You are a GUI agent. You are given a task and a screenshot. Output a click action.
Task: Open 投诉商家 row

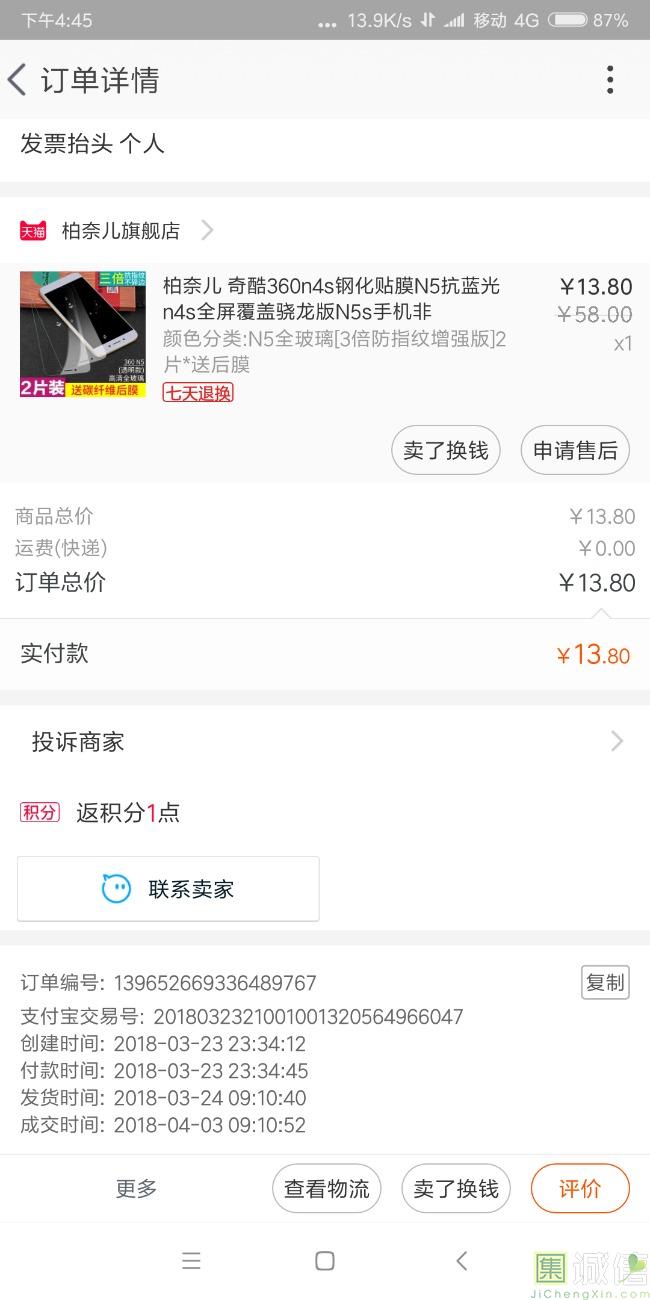click(325, 742)
